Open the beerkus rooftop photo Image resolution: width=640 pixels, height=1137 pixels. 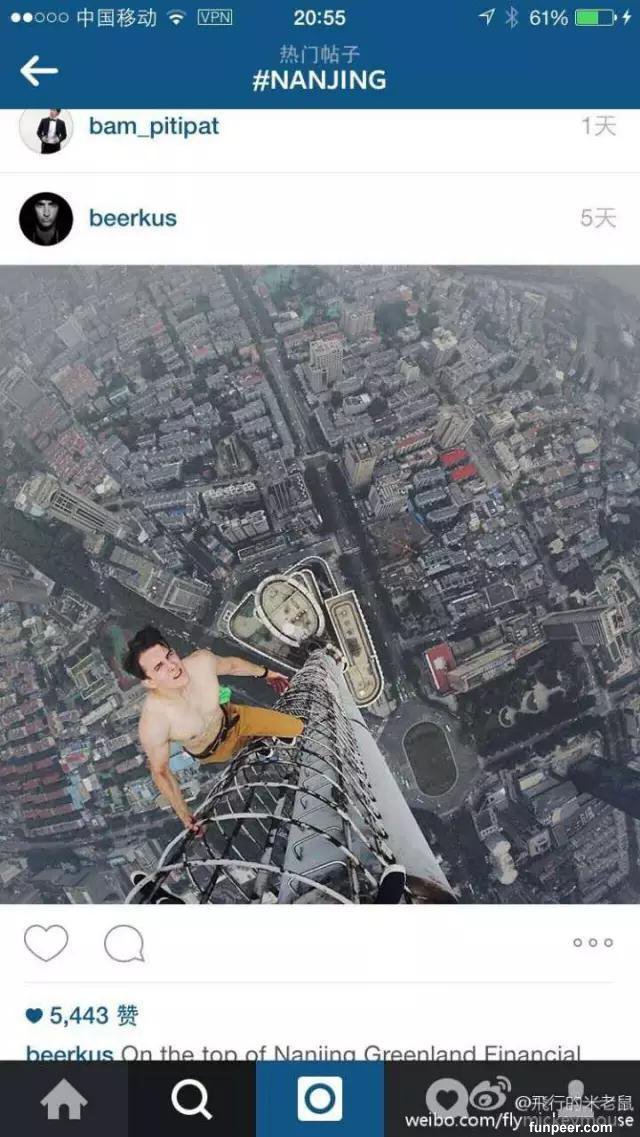[x=320, y=585]
